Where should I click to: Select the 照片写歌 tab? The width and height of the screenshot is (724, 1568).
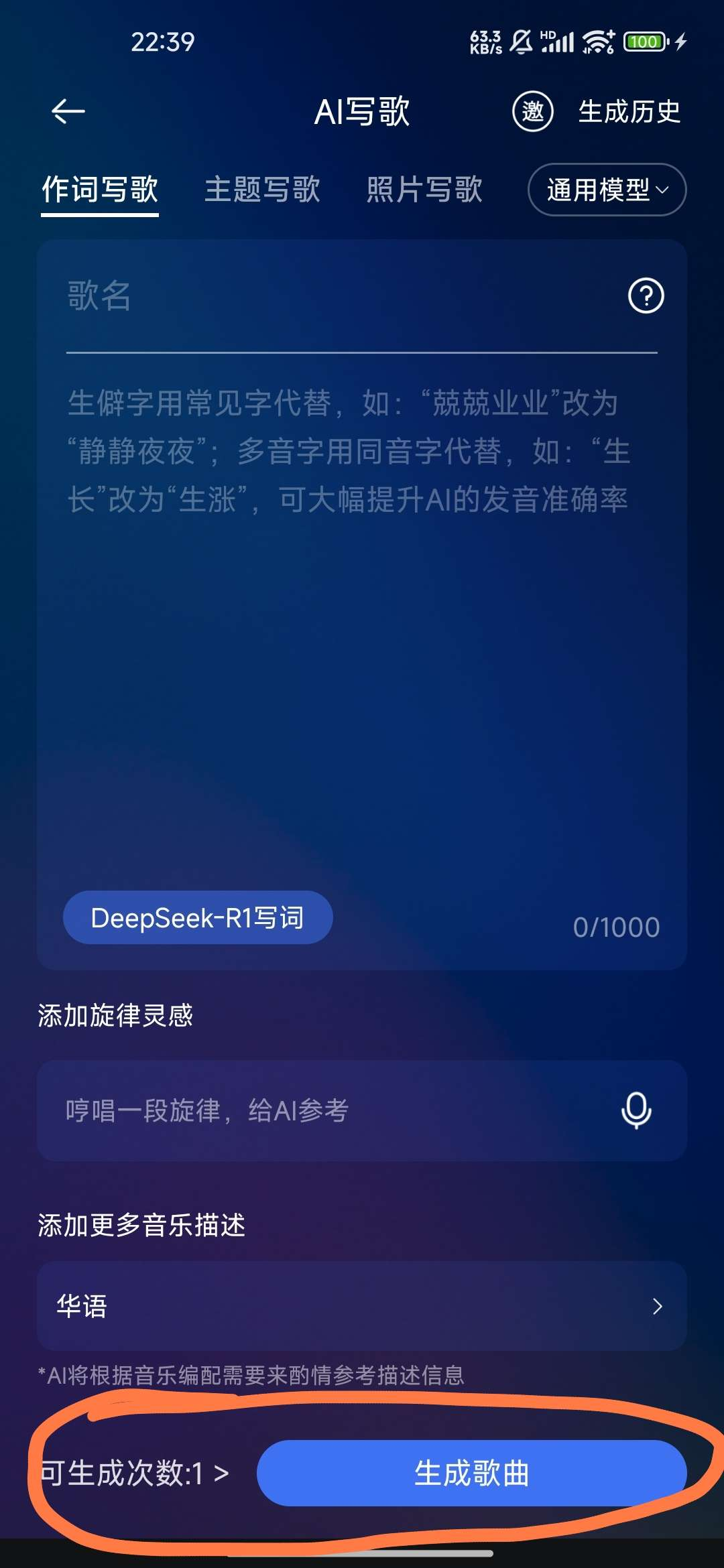pyautogui.click(x=424, y=190)
